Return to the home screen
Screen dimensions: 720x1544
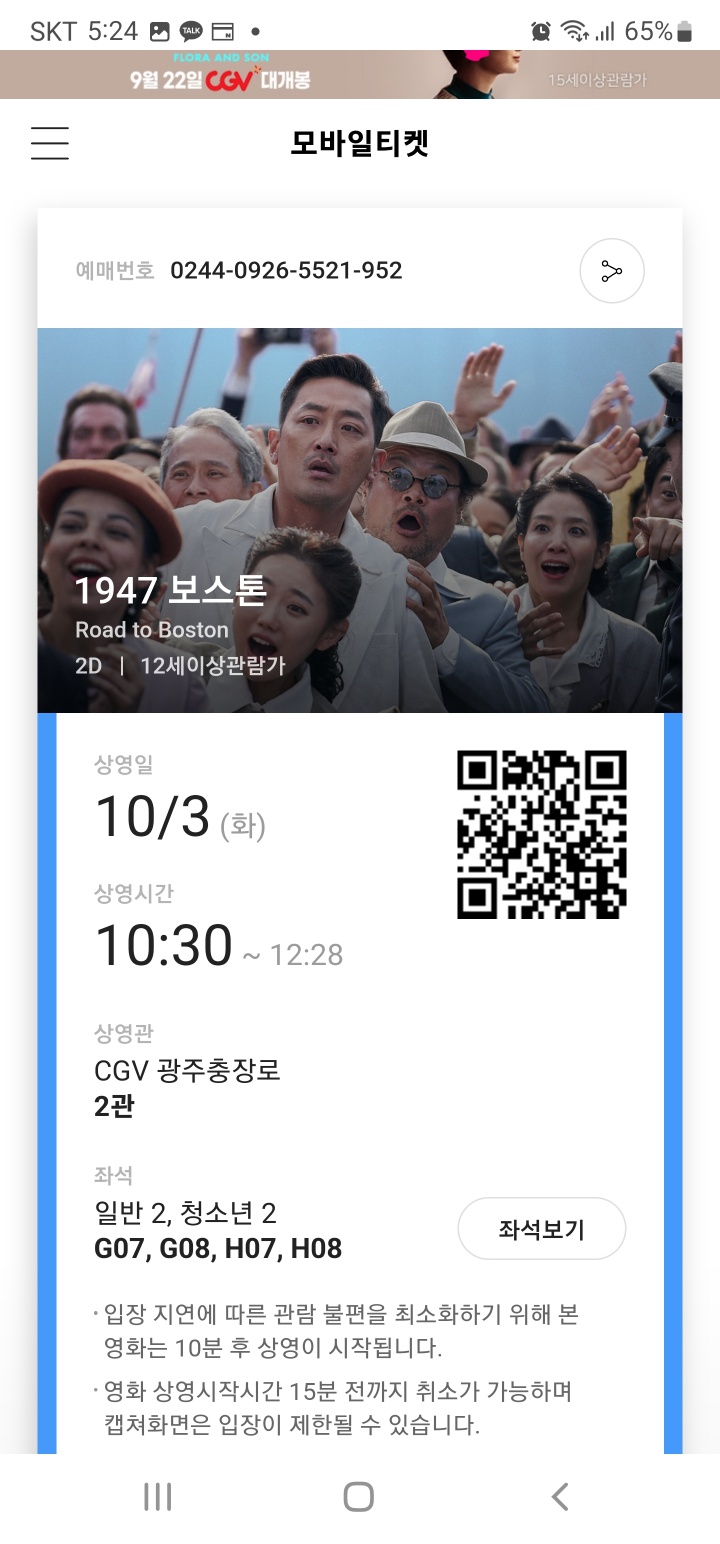(358, 1497)
